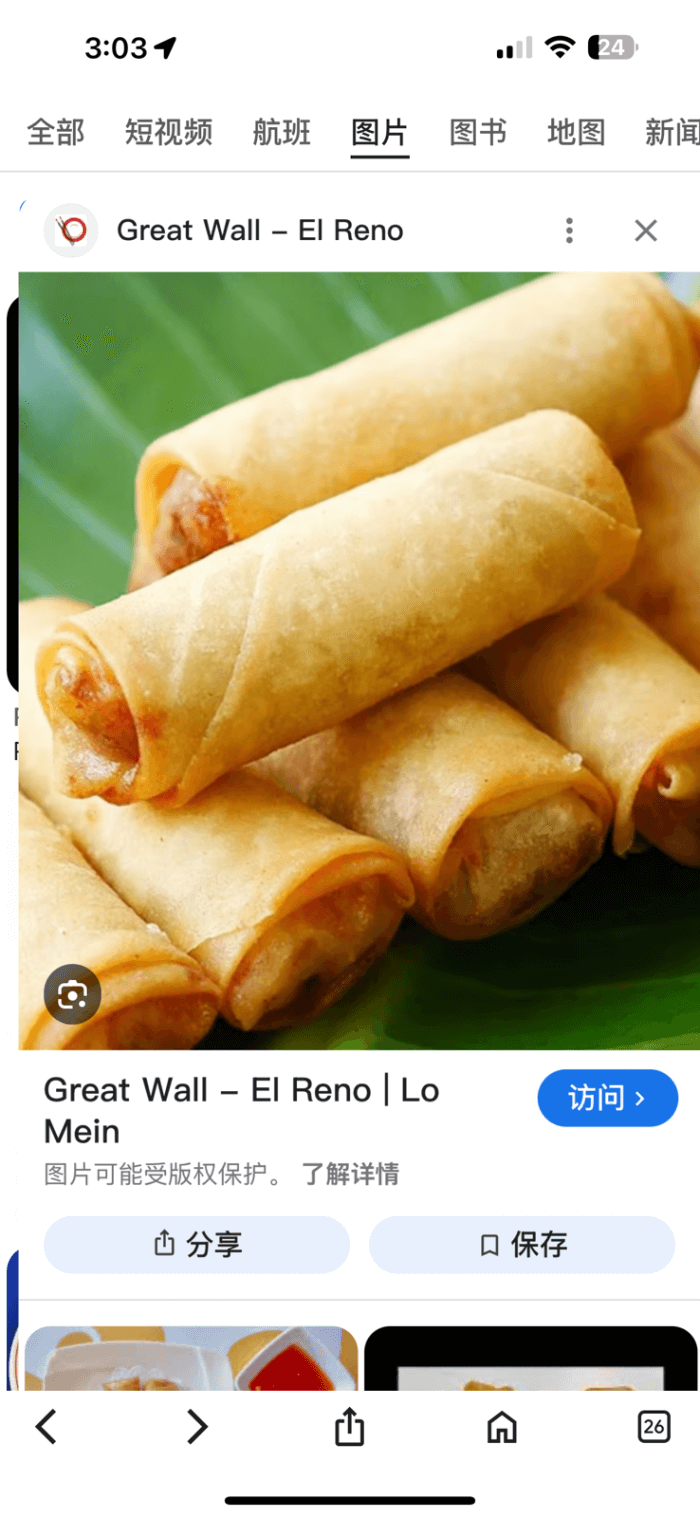Open the Great Wall – El Reno source header

pos(260,231)
